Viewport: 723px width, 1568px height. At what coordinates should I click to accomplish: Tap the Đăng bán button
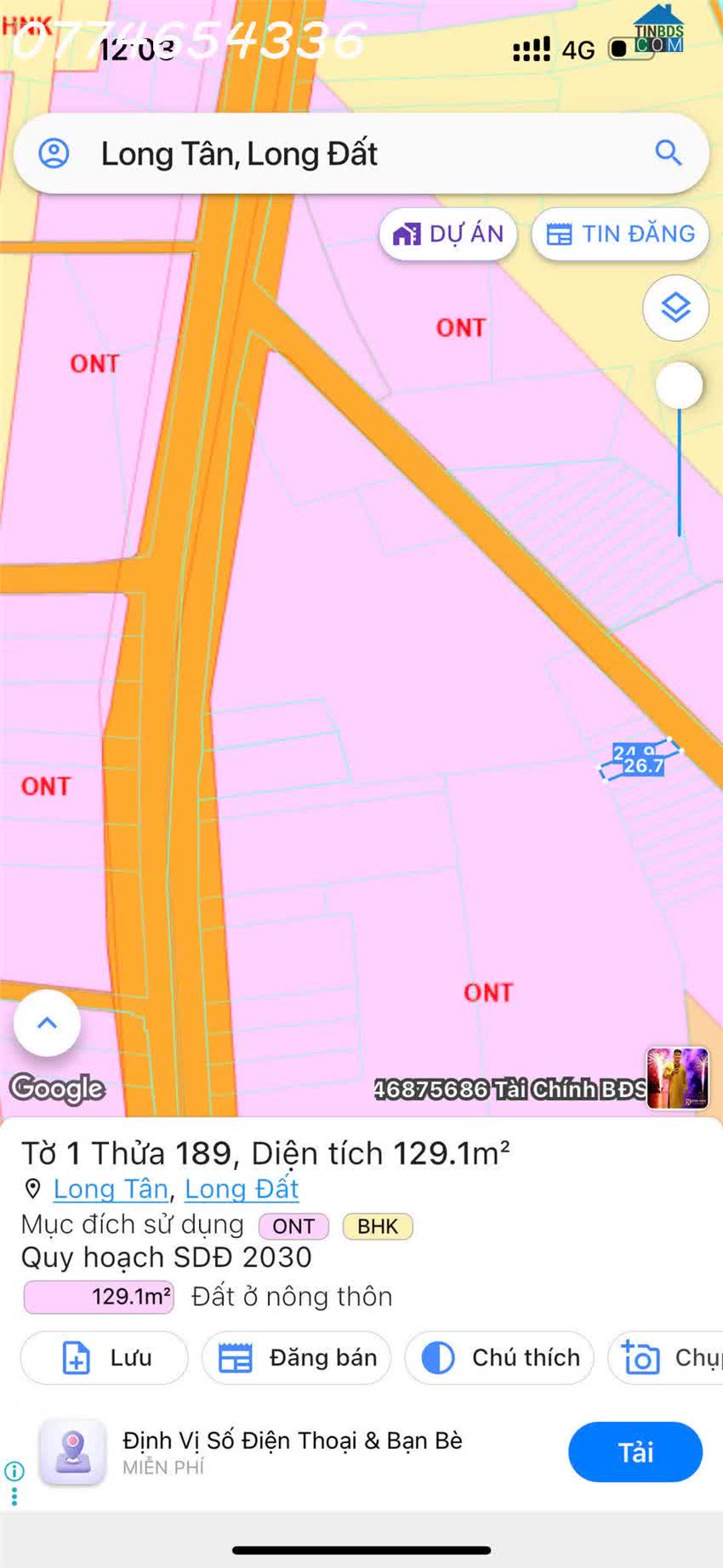click(296, 1358)
